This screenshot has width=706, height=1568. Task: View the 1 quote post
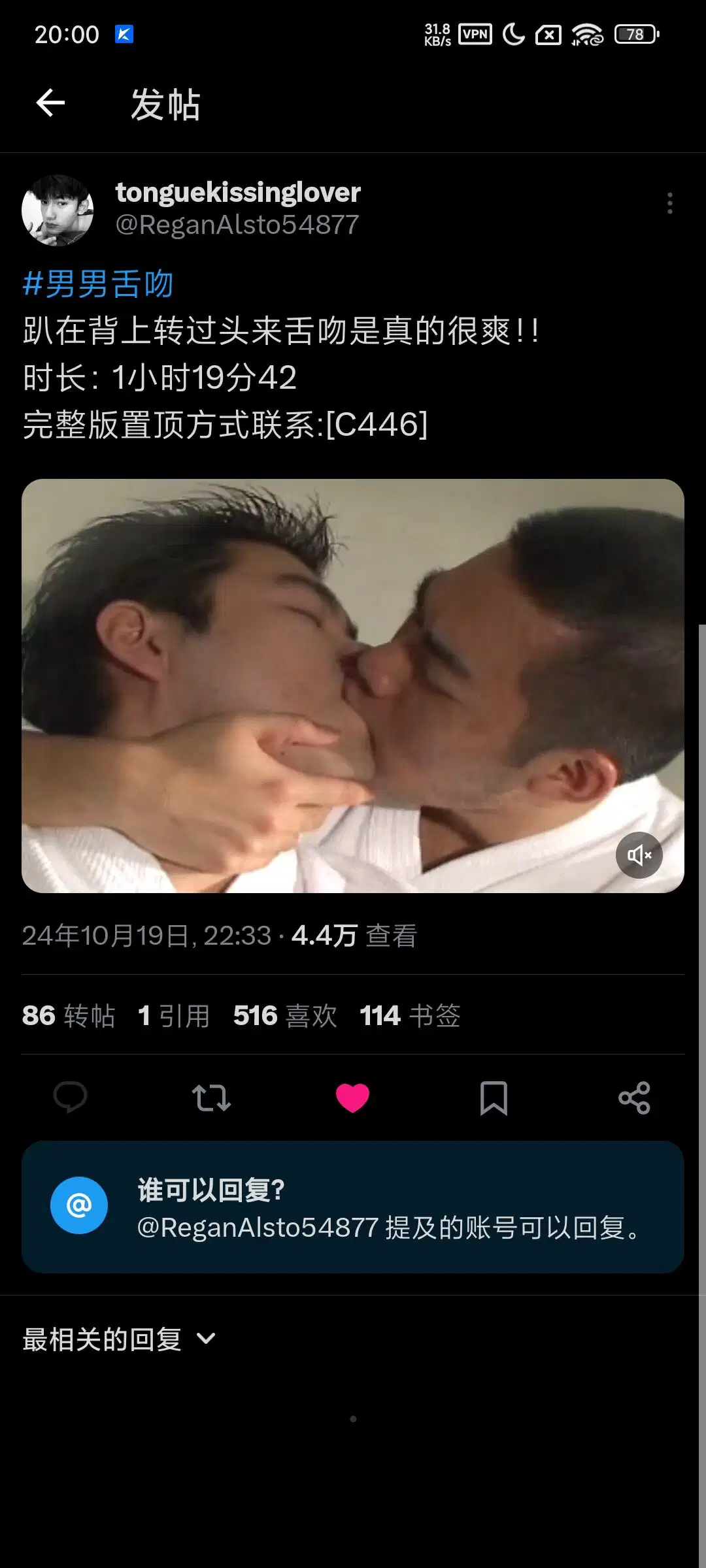tap(174, 1016)
